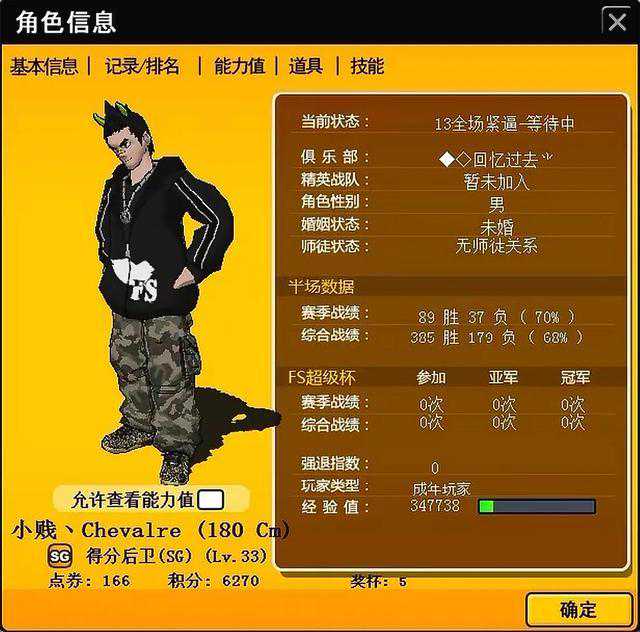Open the 记录/排名 tab

(143, 67)
